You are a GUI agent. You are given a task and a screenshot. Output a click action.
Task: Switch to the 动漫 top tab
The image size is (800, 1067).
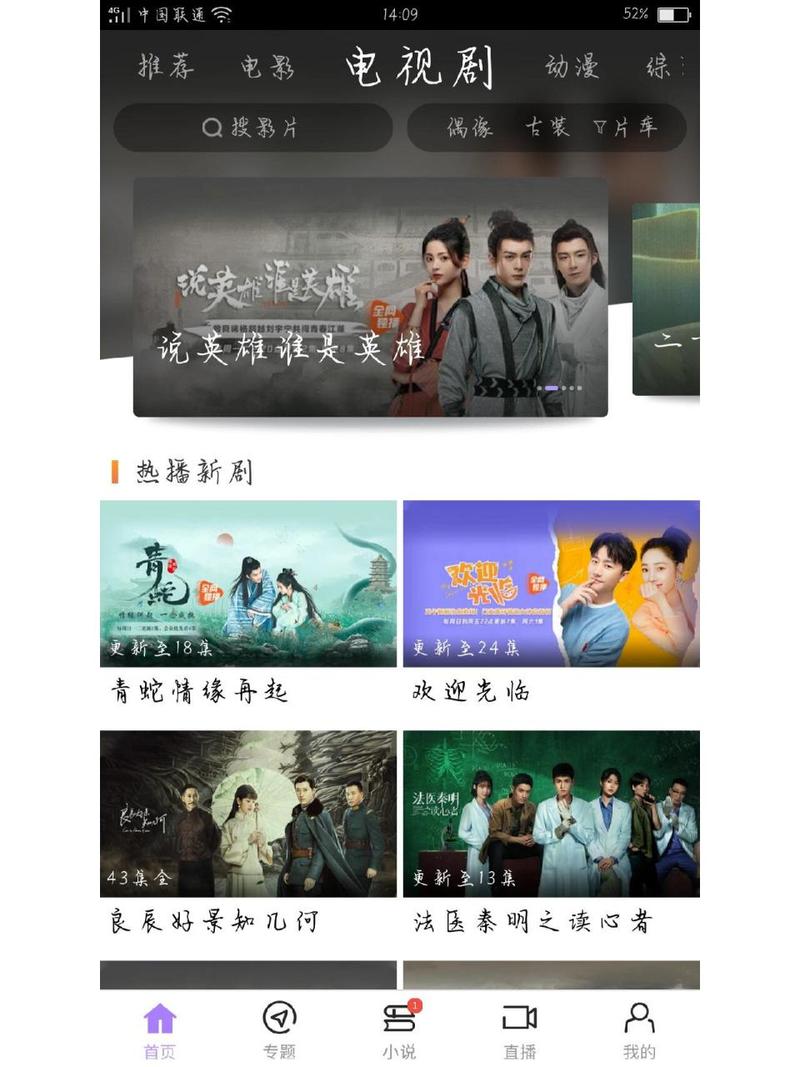[572, 67]
